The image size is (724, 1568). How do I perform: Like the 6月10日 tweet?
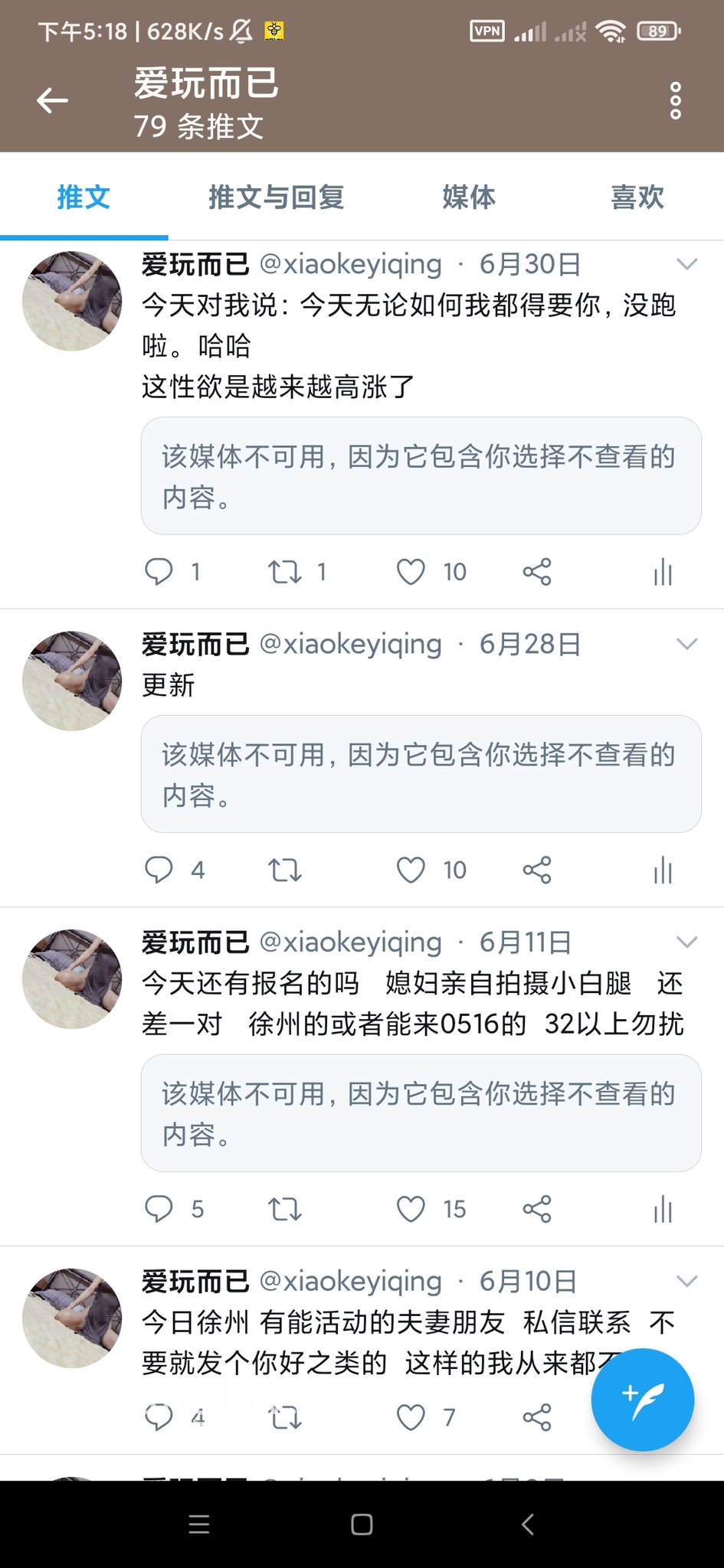(411, 1417)
